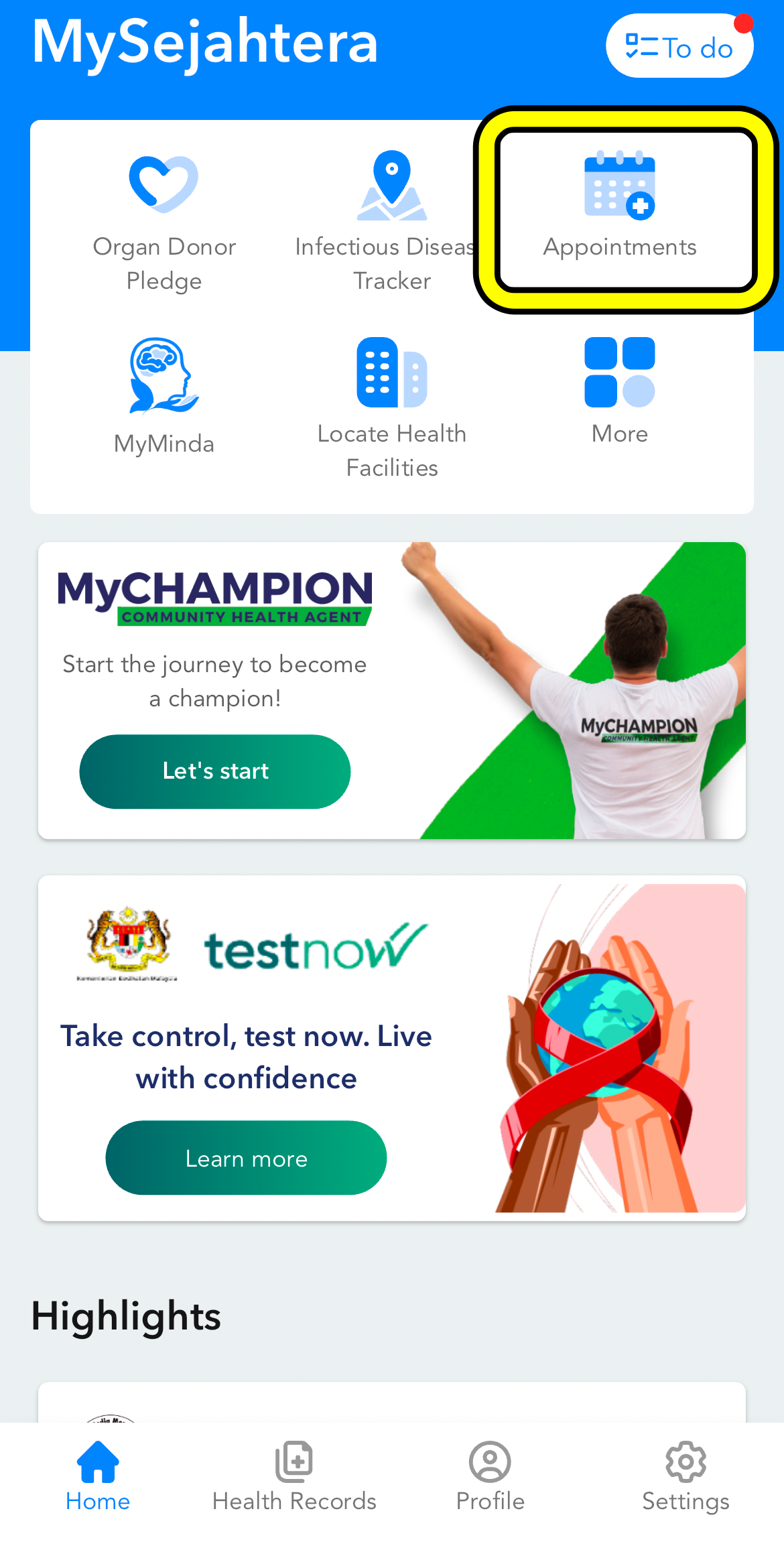Open Organ Donor Pledge
The image size is (784, 1554).
click(164, 221)
